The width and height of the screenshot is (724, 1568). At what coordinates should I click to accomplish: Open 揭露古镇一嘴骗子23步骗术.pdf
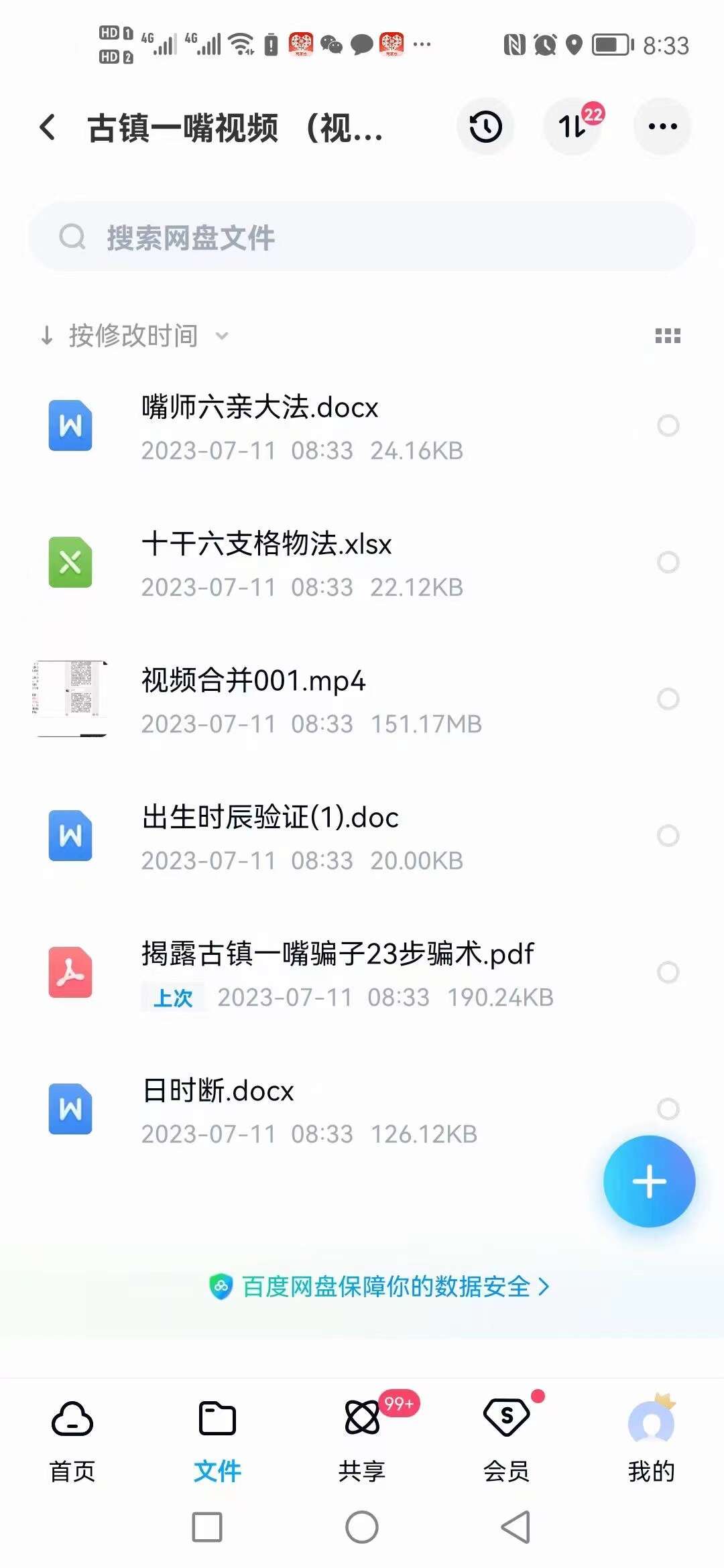pyautogui.click(x=337, y=955)
